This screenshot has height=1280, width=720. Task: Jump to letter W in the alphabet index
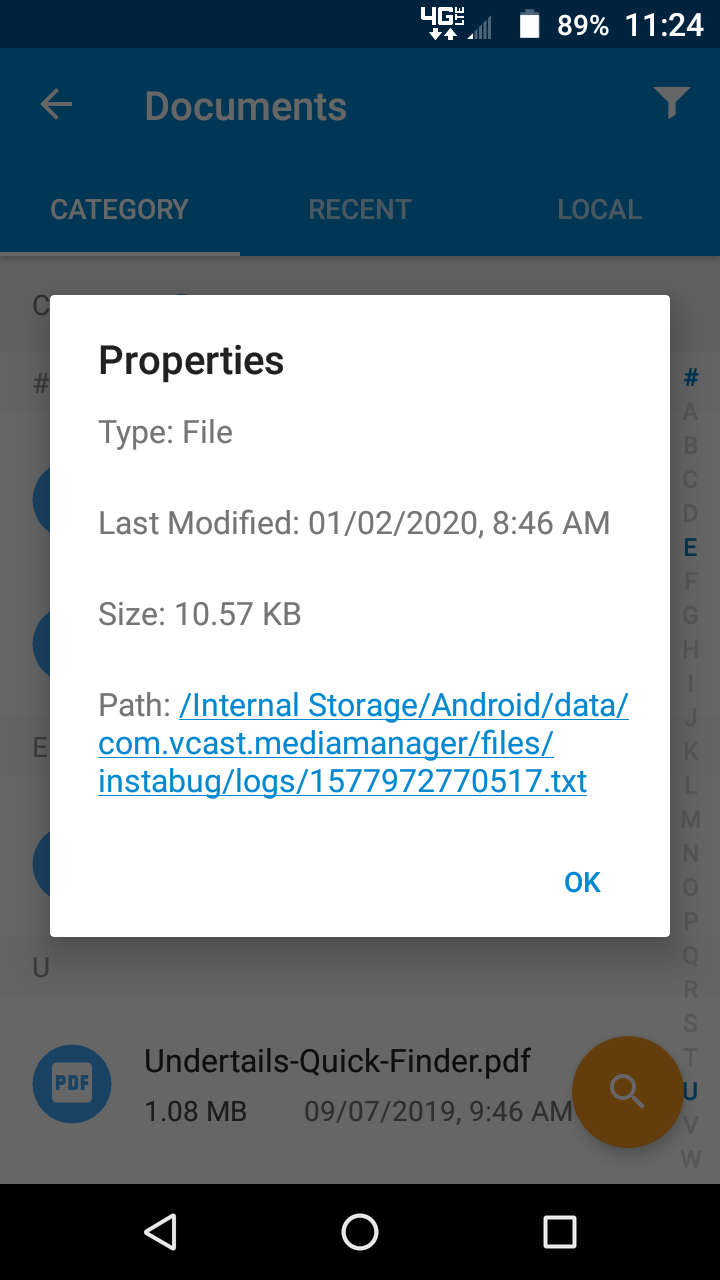(x=690, y=1160)
